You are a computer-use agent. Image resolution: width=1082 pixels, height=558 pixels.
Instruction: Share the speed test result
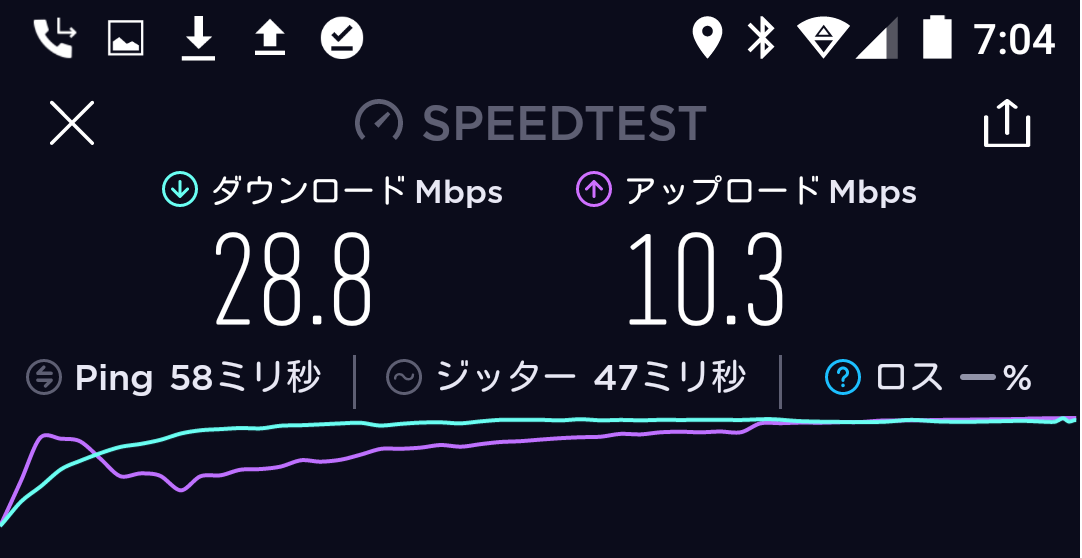tap(1007, 124)
